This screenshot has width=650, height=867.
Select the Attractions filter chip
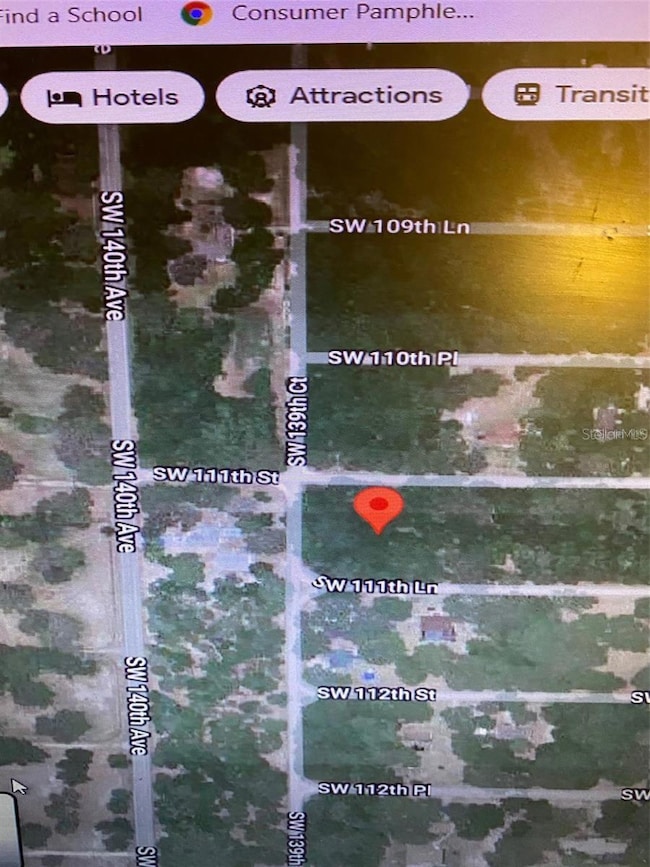tap(342, 96)
